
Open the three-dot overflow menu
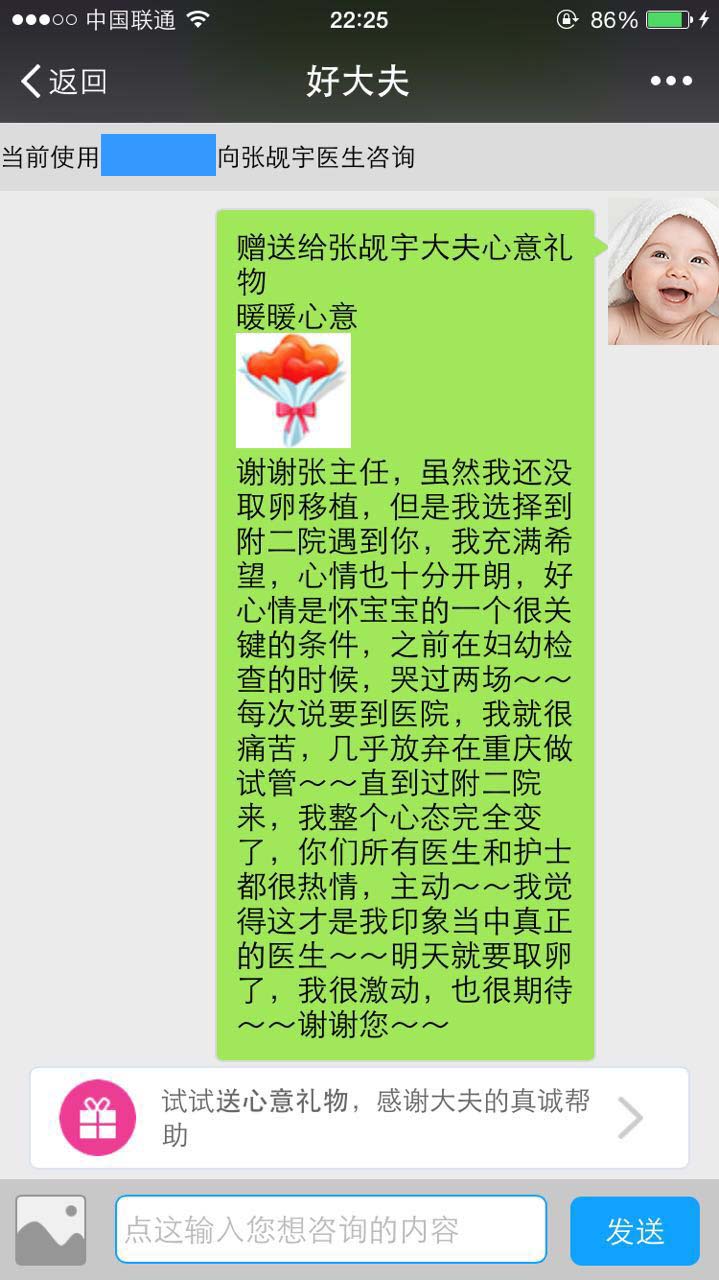point(670,81)
